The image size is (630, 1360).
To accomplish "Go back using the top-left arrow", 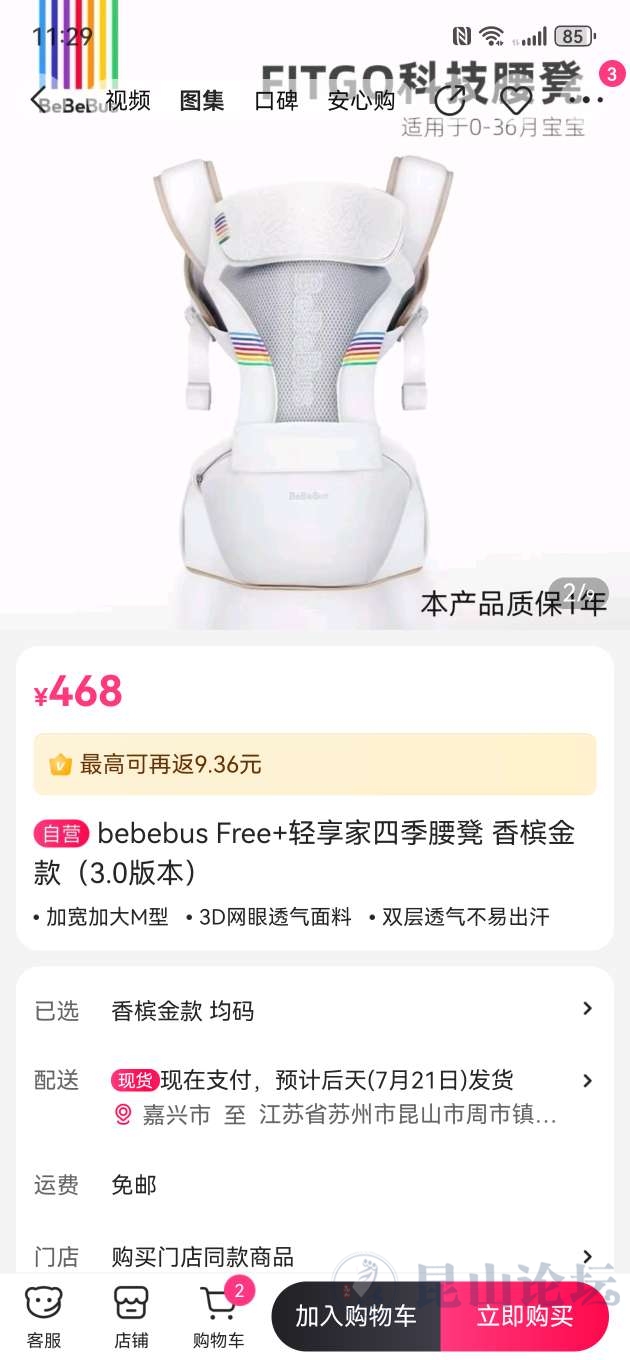I will click(x=38, y=100).
